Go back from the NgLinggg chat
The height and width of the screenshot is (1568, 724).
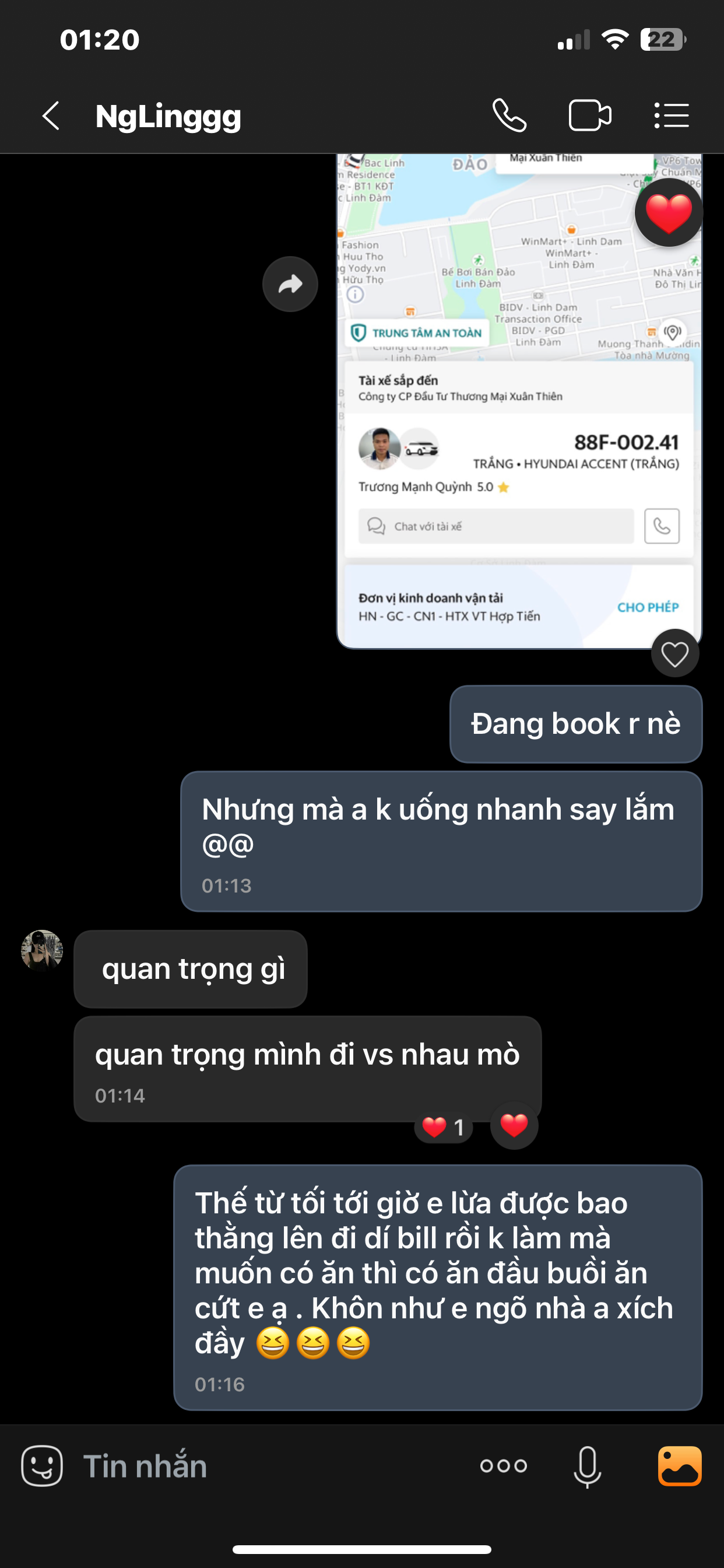[51, 116]
